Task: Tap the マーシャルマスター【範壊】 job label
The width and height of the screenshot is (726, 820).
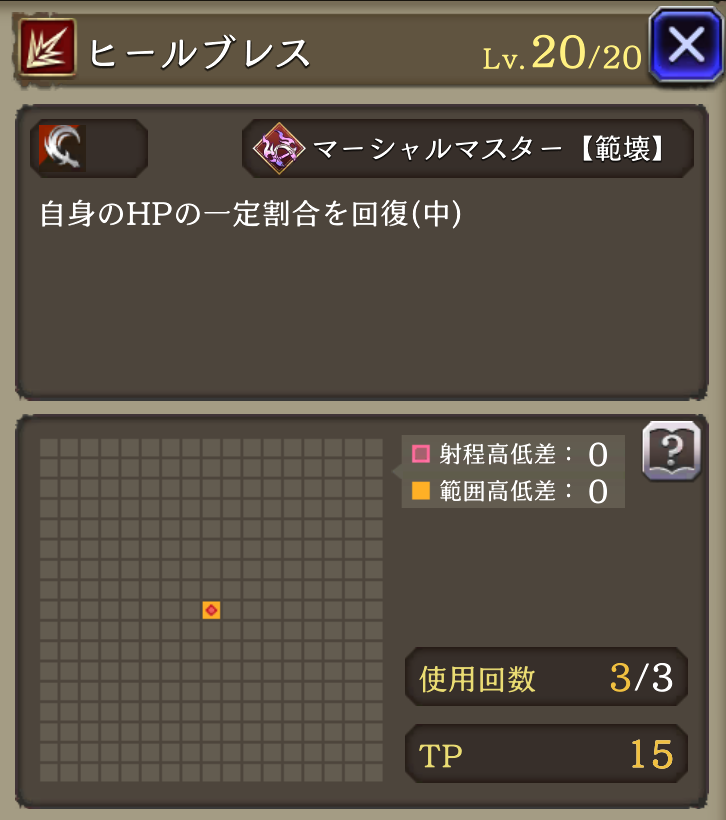Action: [x=468, y=149]
